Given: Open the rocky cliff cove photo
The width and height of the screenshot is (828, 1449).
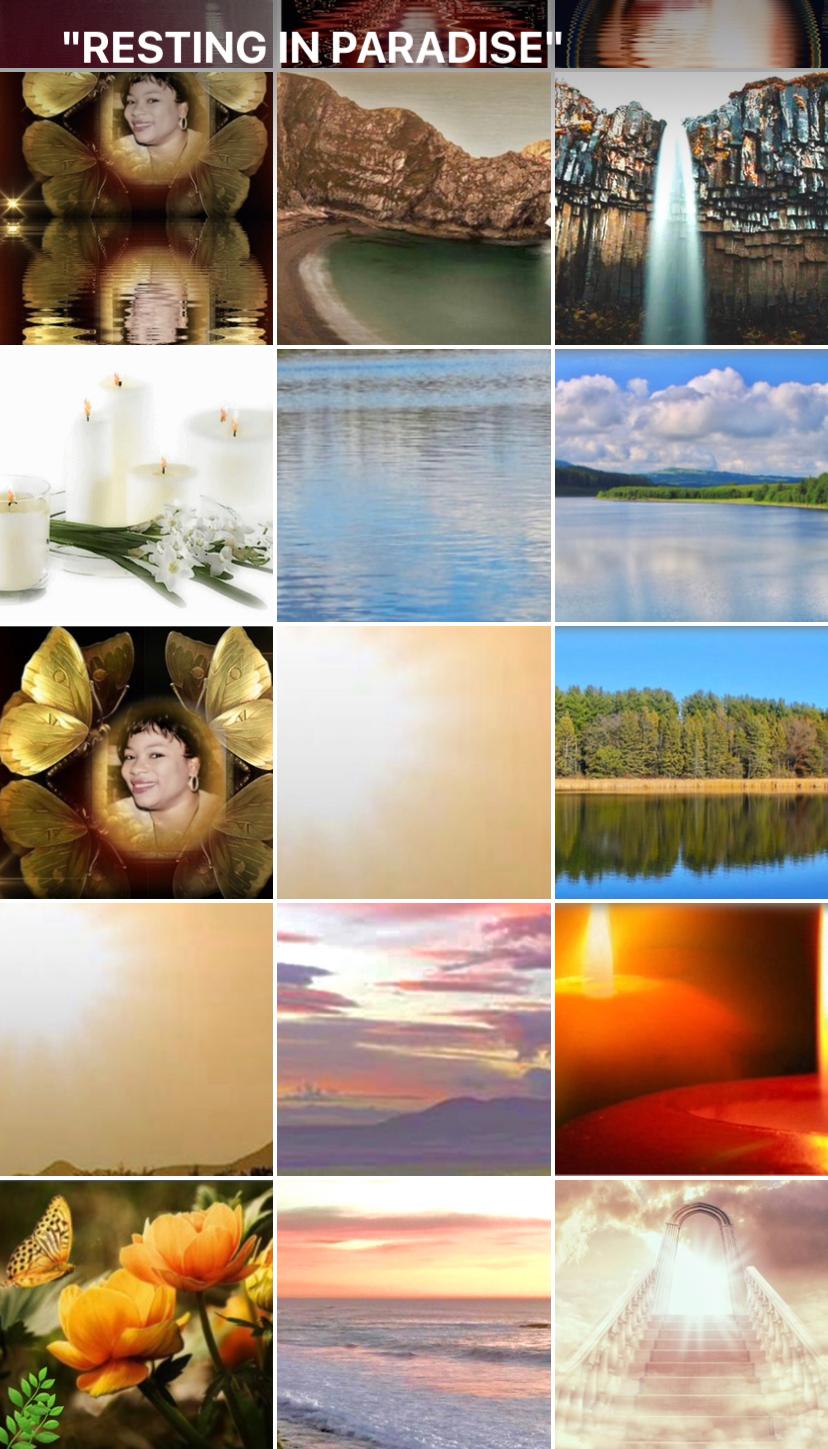Looking at the screenshot, I should pyautogui.click(x=414, y=208).
